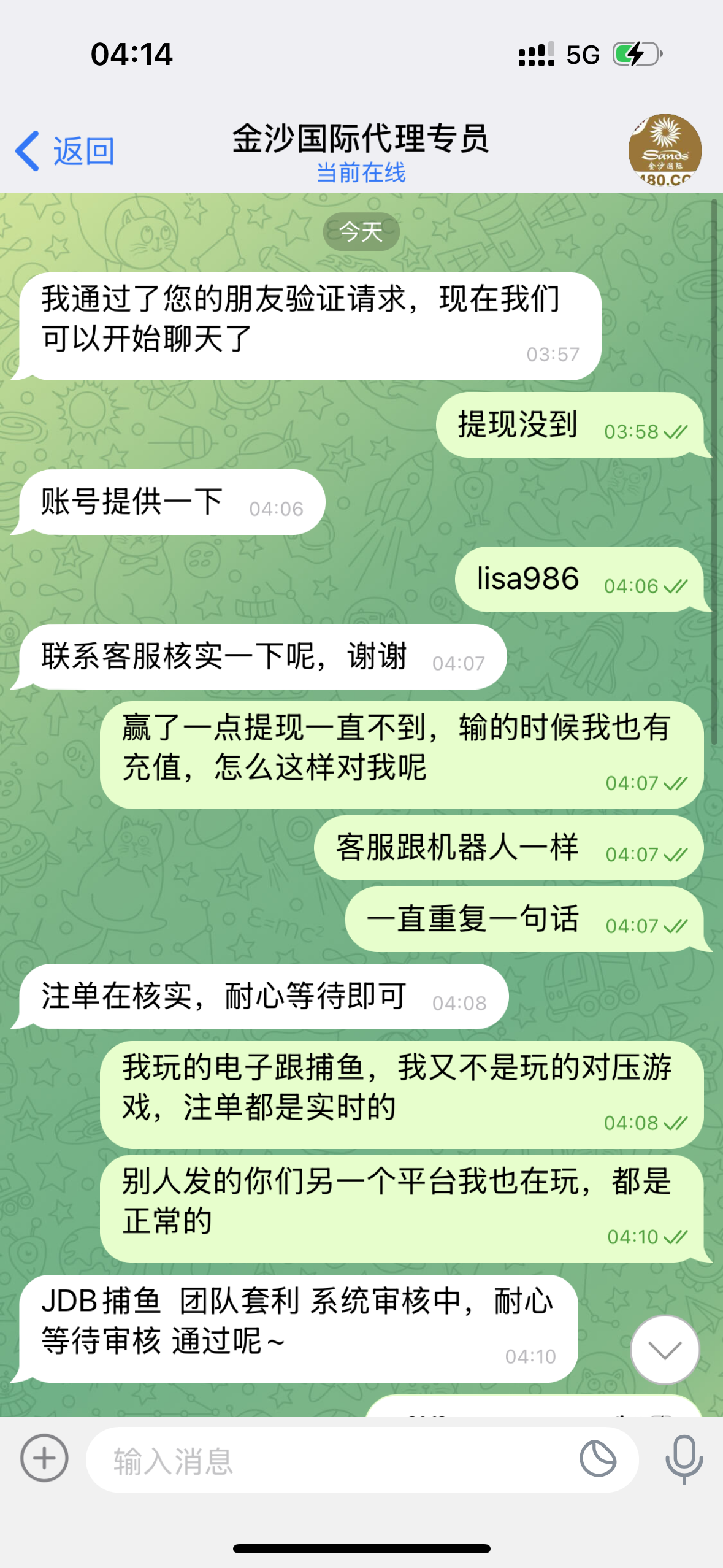Focus the 输入消息 text field
The width and height of the screenshot is (723, 1568).
click(331, 1460)
